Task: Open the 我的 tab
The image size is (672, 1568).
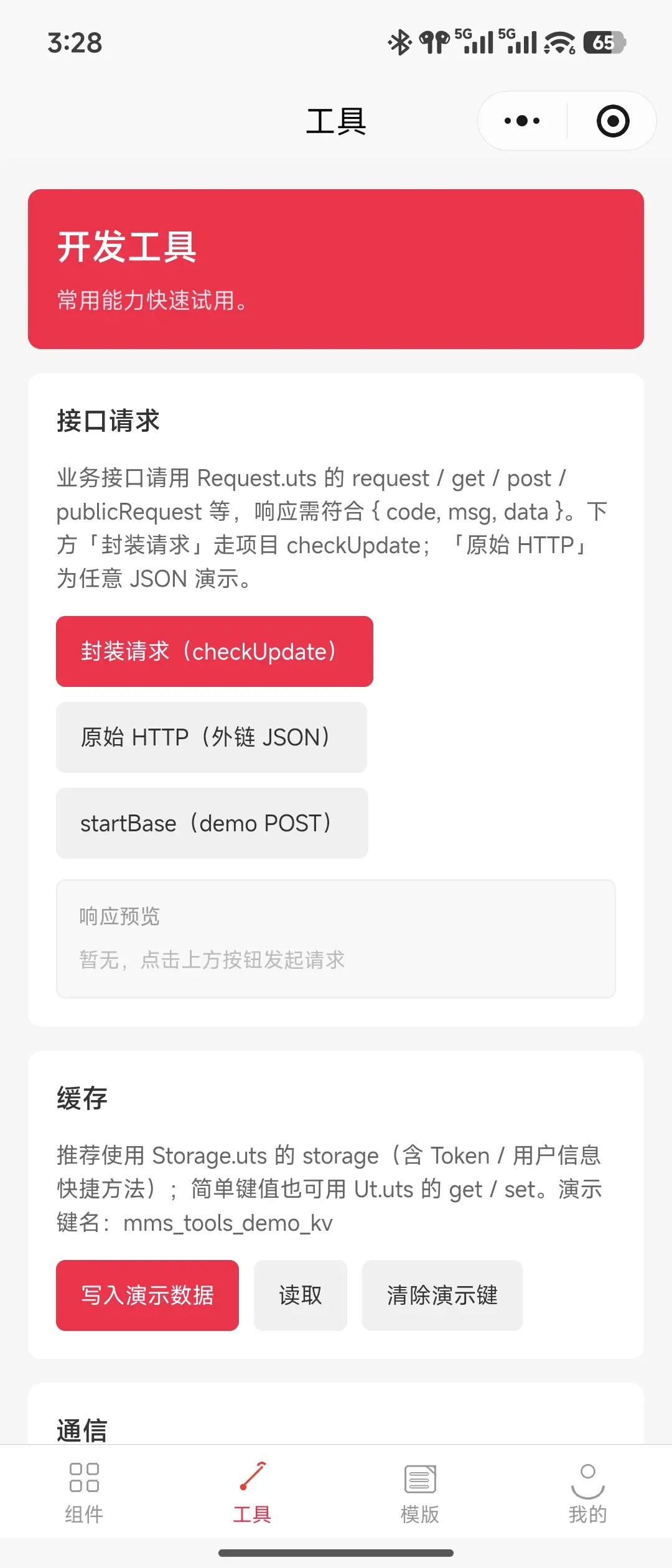Action: pyautogui.click(x=588, y=1492)
